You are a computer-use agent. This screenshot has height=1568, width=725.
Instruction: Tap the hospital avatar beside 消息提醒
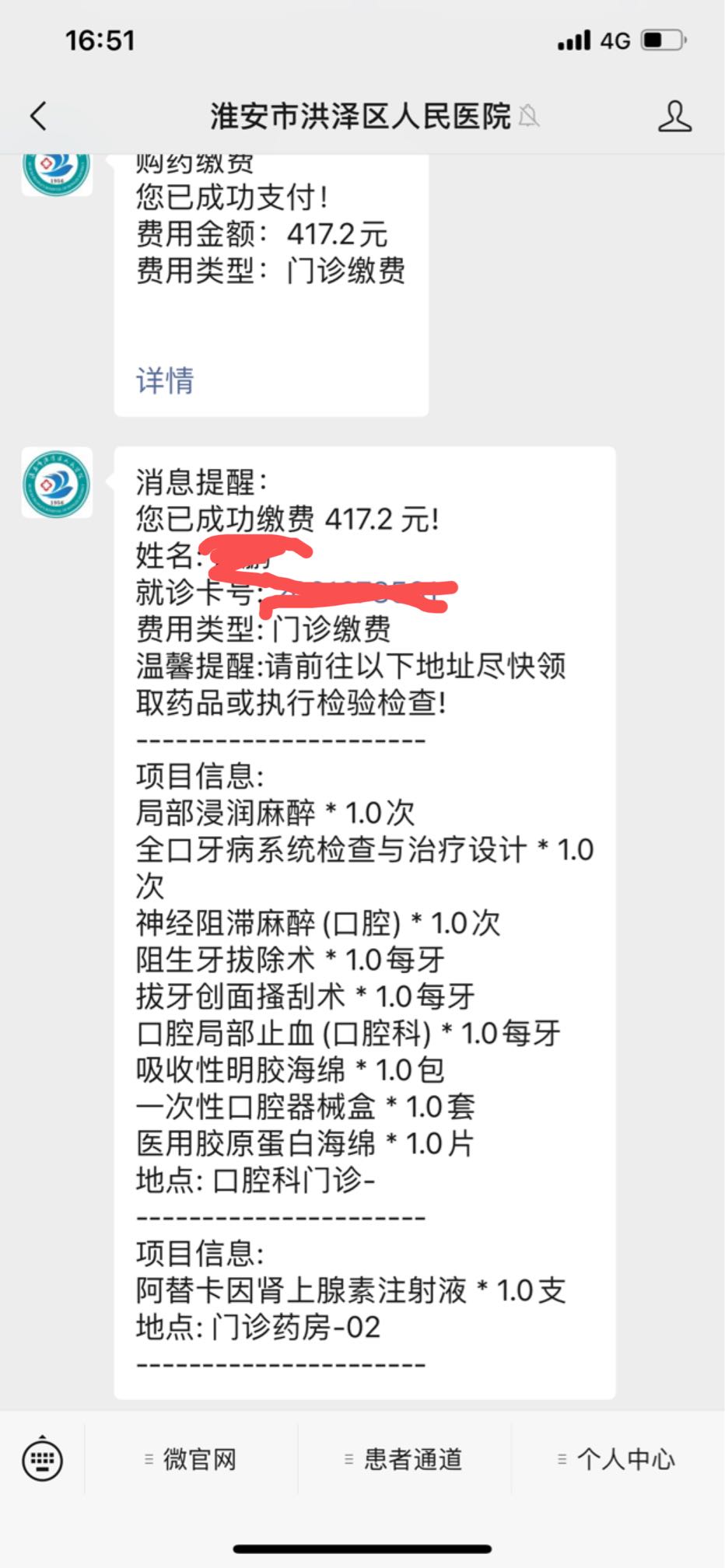pos(57,482)
